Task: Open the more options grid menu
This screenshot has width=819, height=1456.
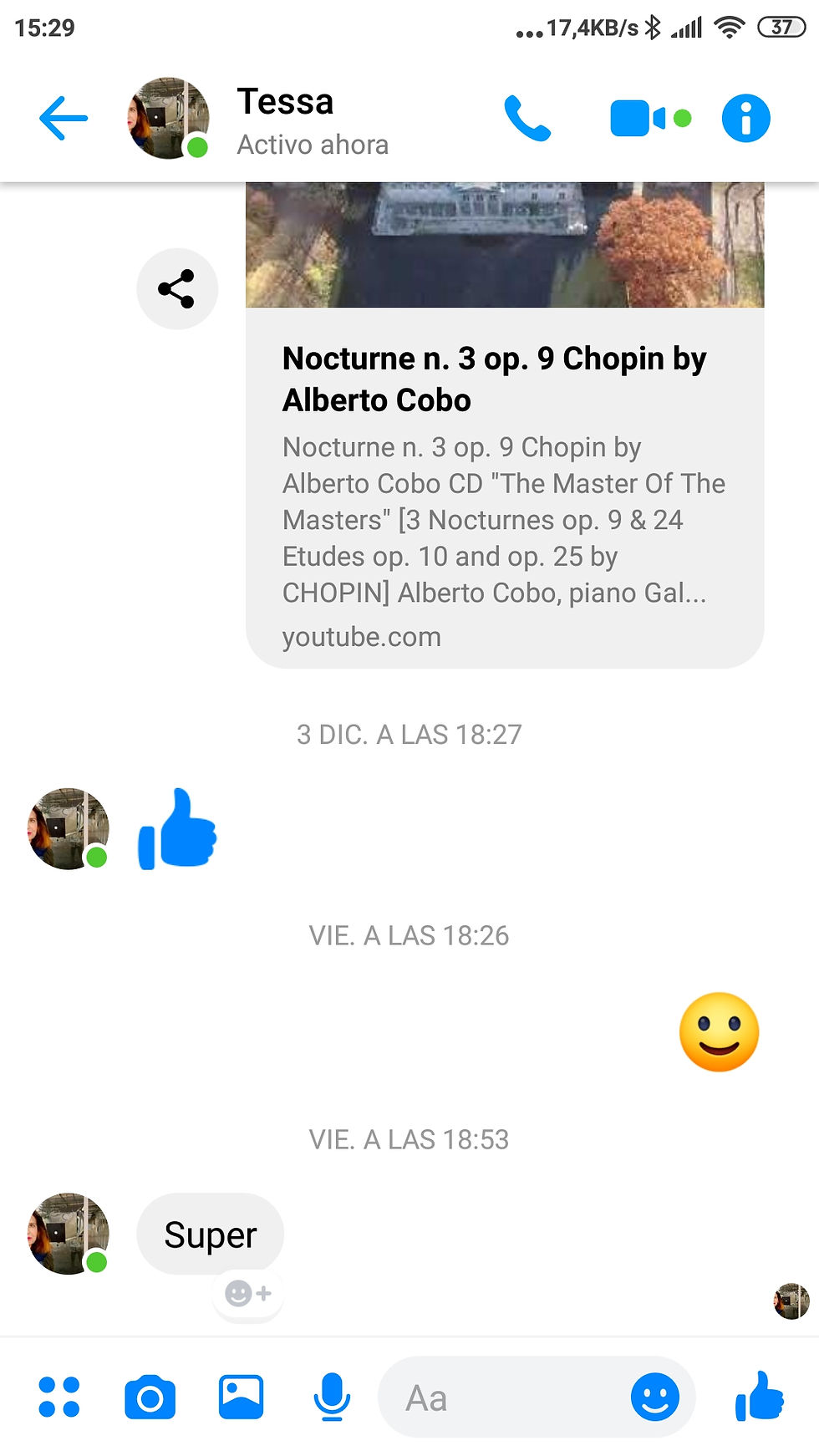Action: click(59, 1397)
